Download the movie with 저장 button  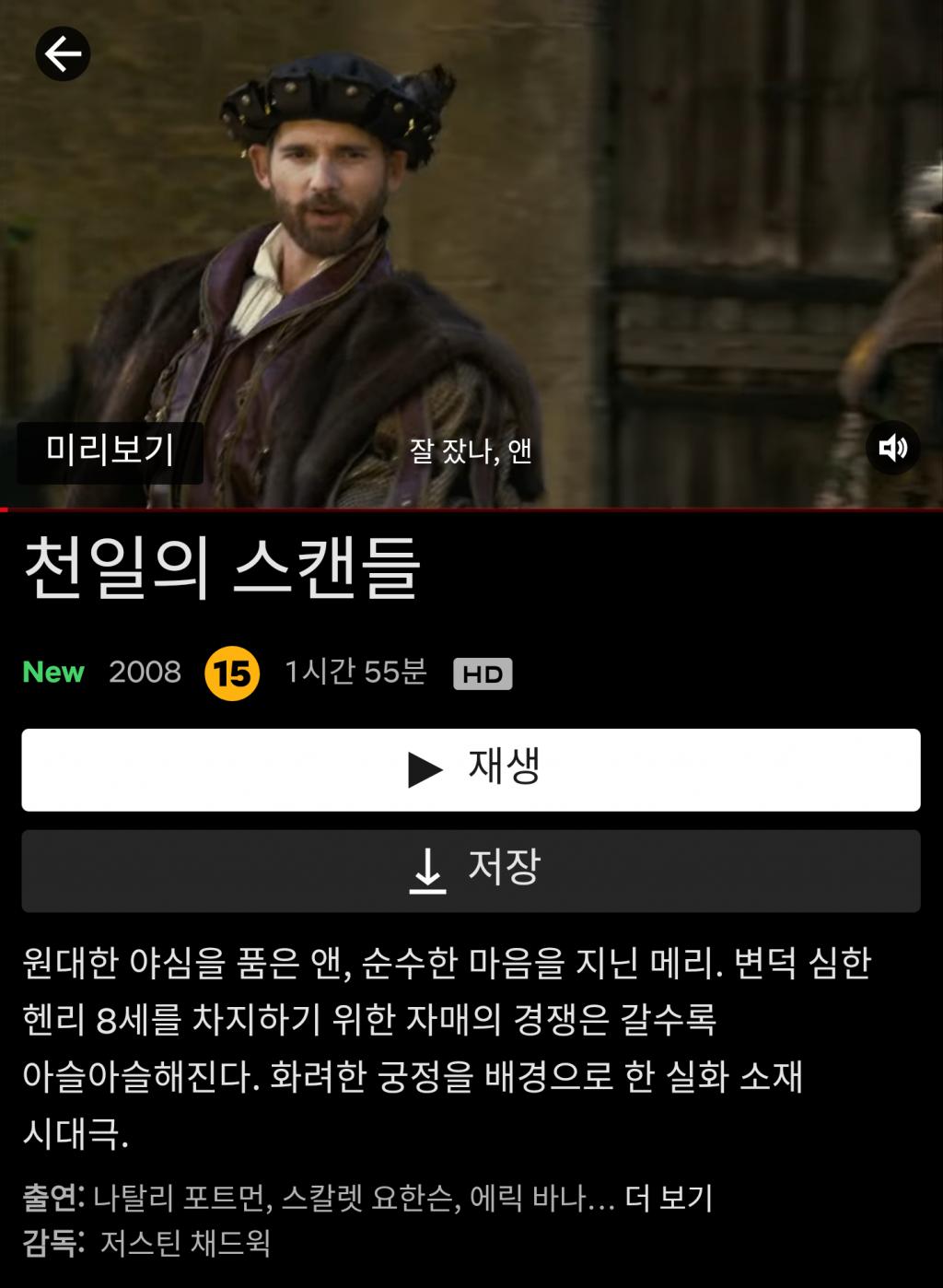[471, 871]
